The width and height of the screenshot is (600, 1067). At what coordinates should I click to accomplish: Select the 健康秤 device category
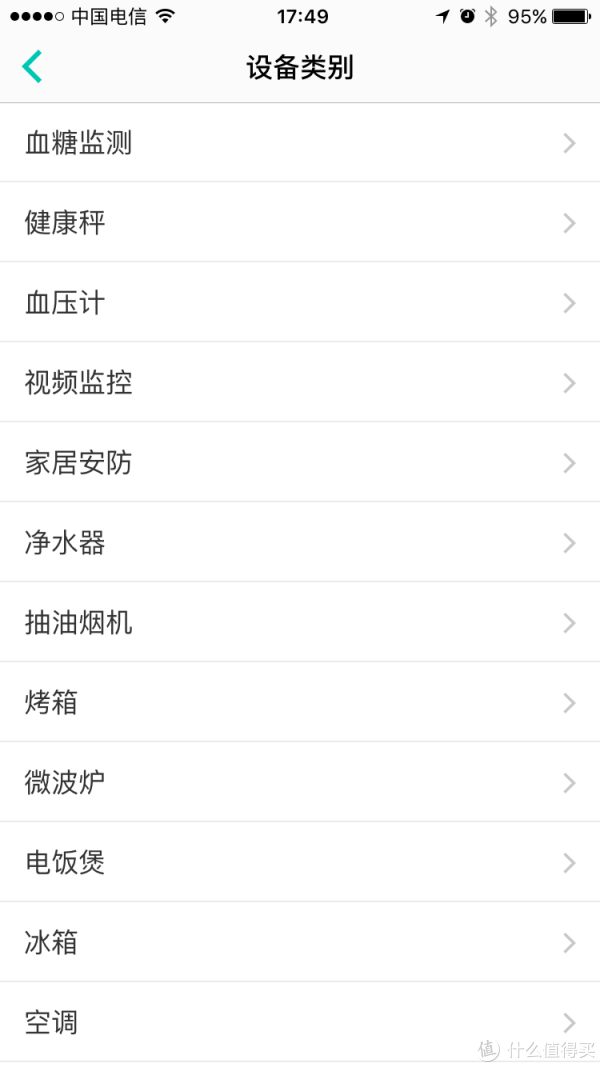coord(300,223)
